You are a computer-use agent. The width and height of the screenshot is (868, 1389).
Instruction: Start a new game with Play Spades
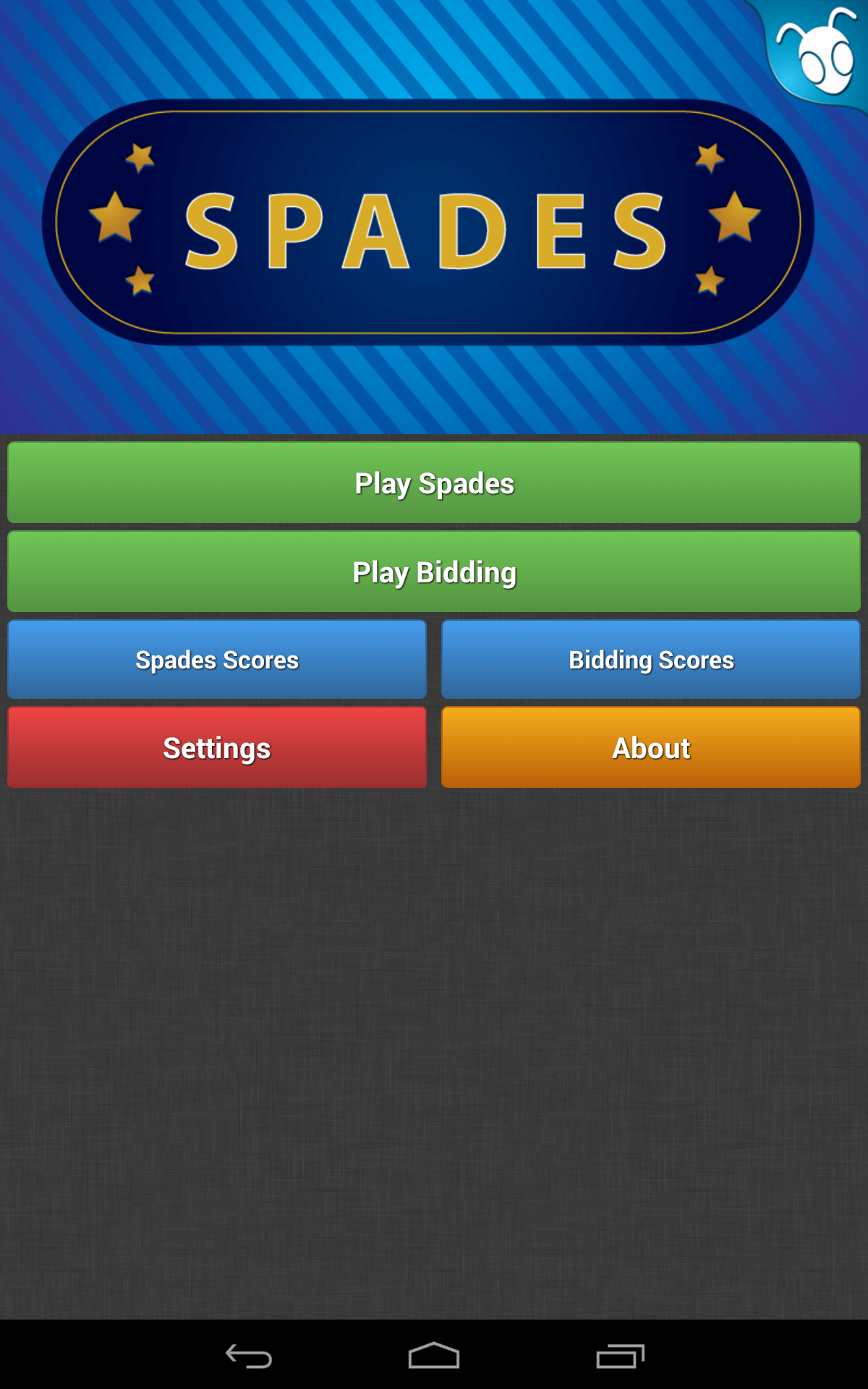tap(433, 482)
